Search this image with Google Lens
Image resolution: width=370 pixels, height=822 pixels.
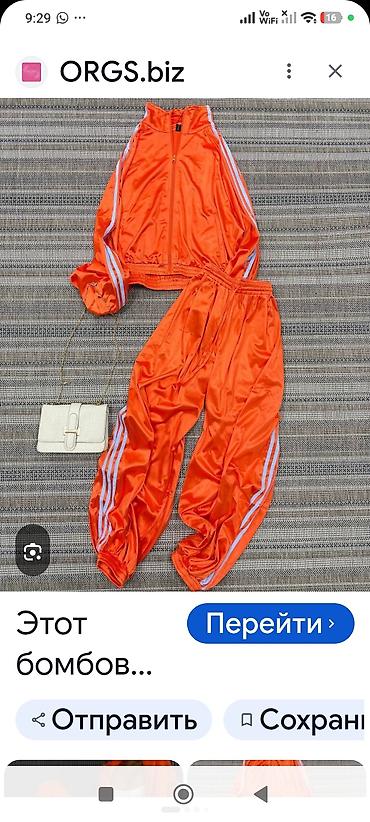pos(32,551)
